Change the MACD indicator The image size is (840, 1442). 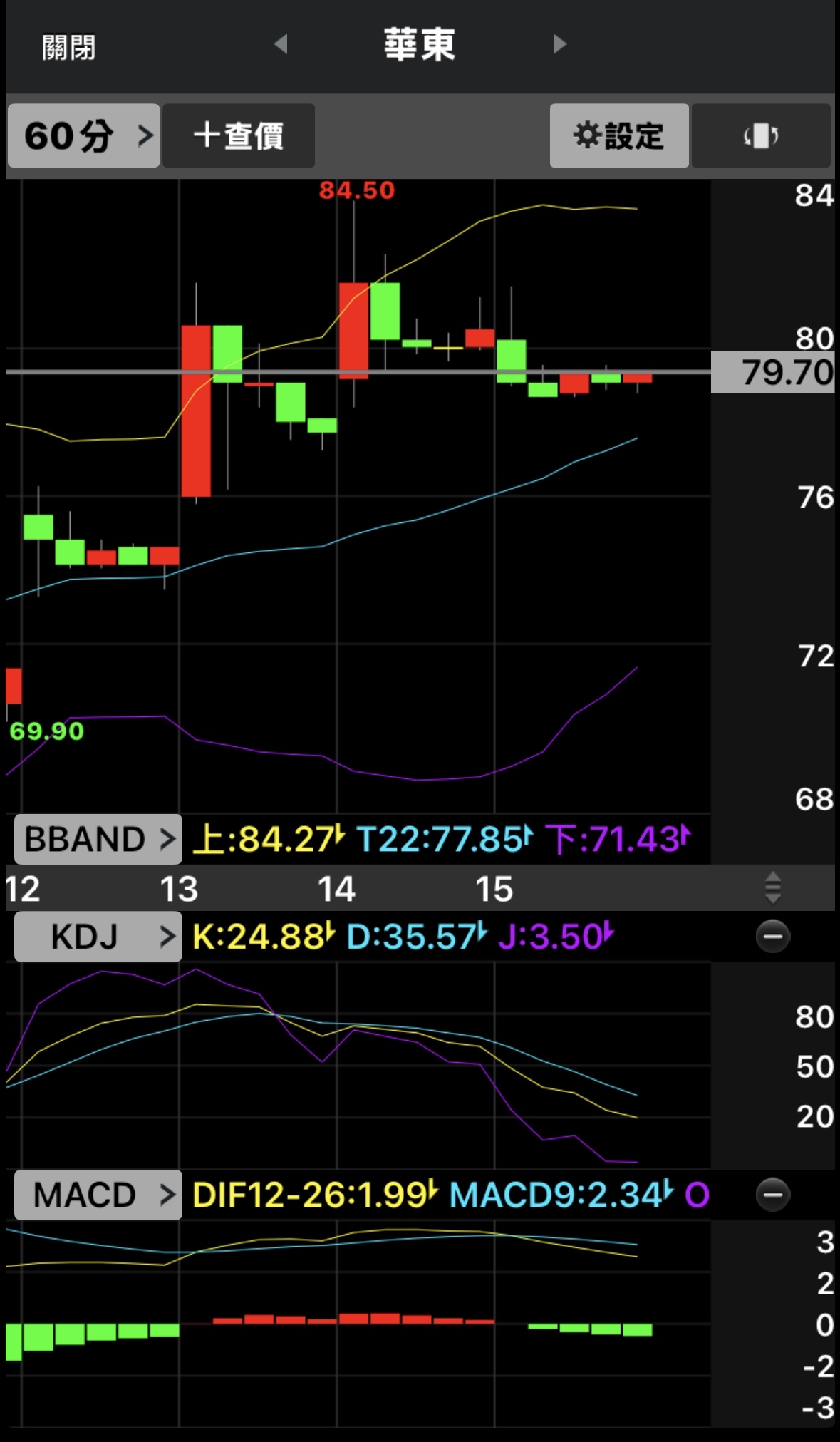point(98,1195)
